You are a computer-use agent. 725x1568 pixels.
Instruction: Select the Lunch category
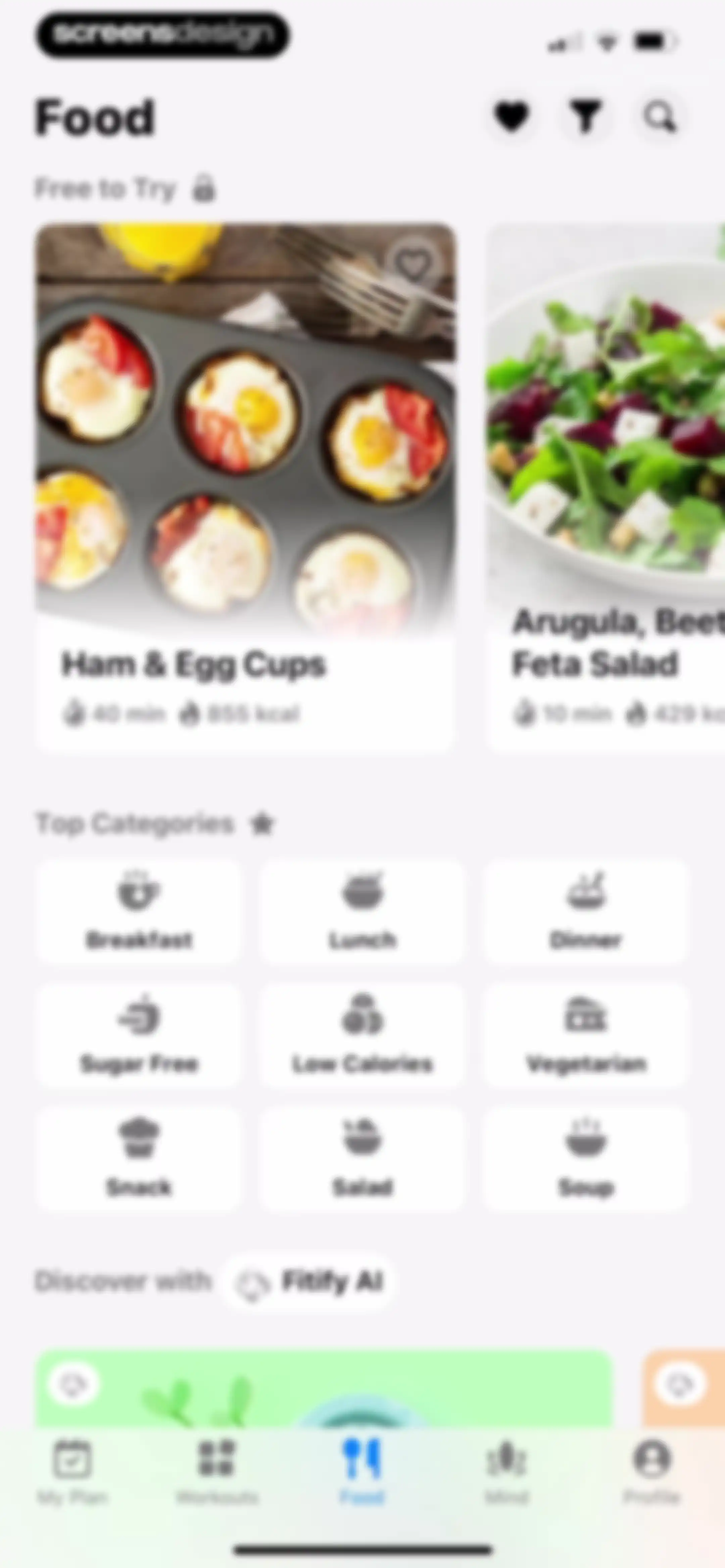click(x=362, y=911)
